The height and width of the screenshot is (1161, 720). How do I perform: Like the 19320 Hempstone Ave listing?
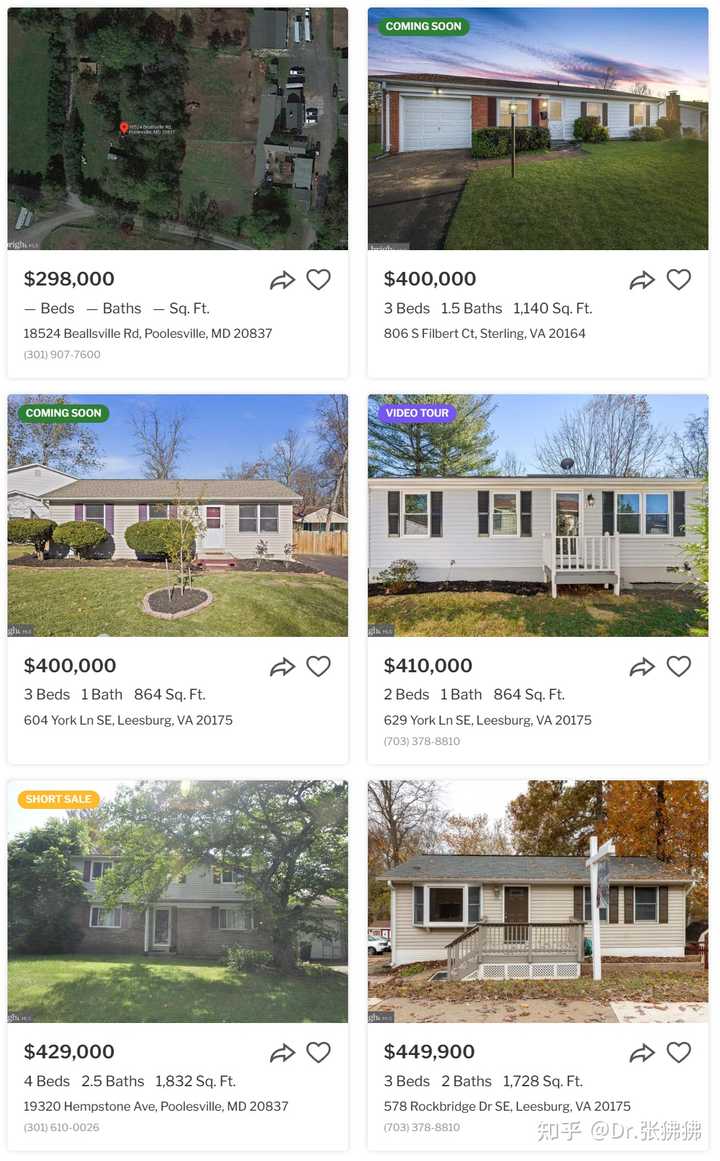click(x=318, y=1052)
